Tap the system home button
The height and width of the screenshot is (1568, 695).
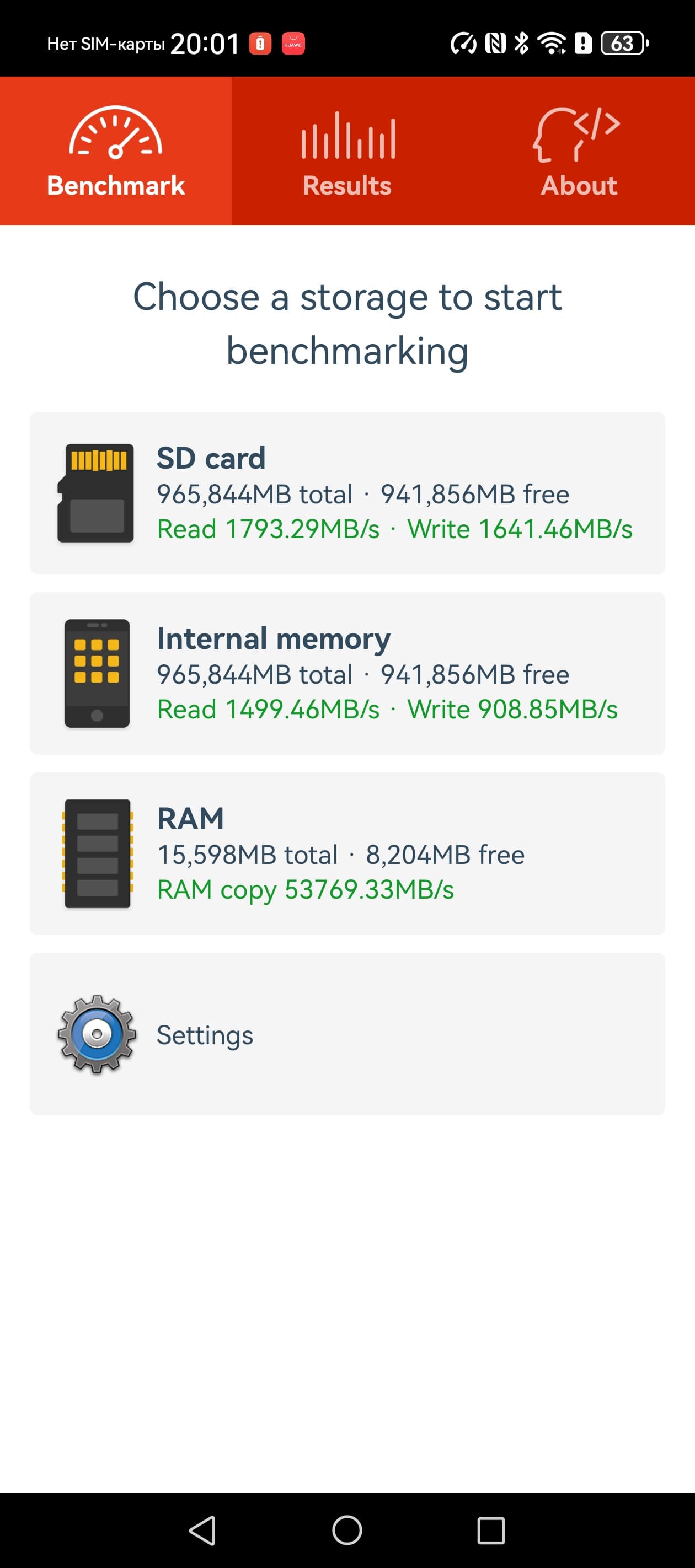(347, 1529)
